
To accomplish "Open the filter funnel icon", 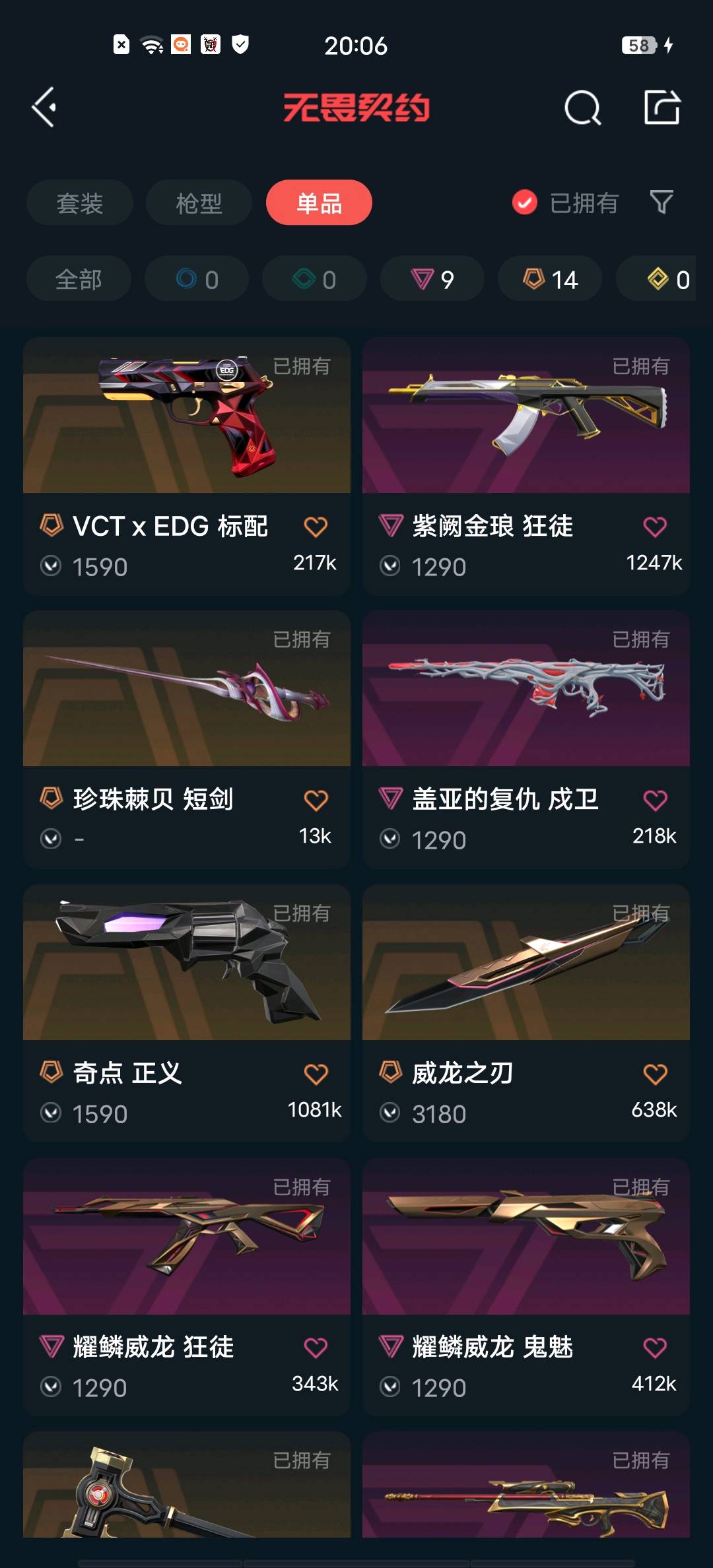I will coord(662,203).
